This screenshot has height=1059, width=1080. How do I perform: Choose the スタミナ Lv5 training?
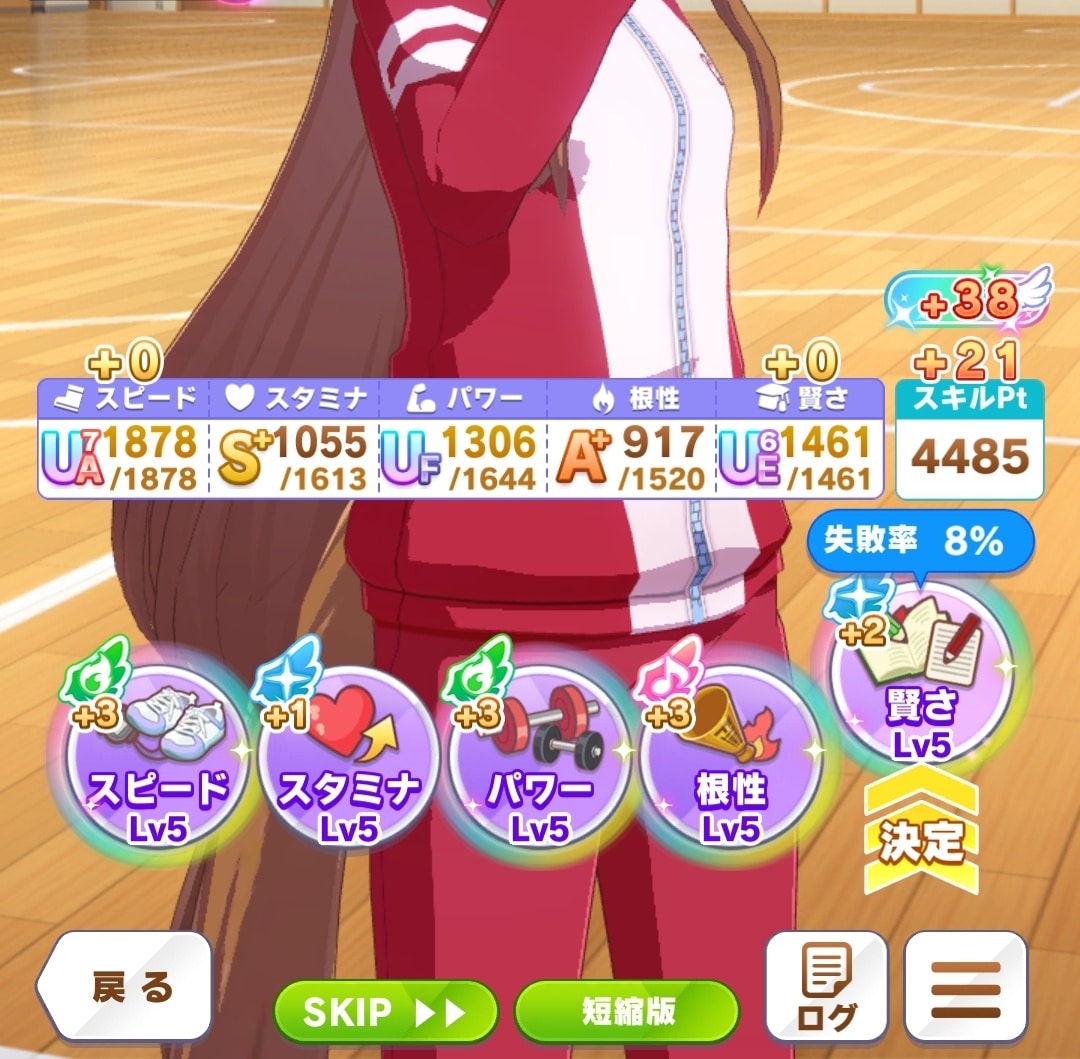tap(349, 761)
